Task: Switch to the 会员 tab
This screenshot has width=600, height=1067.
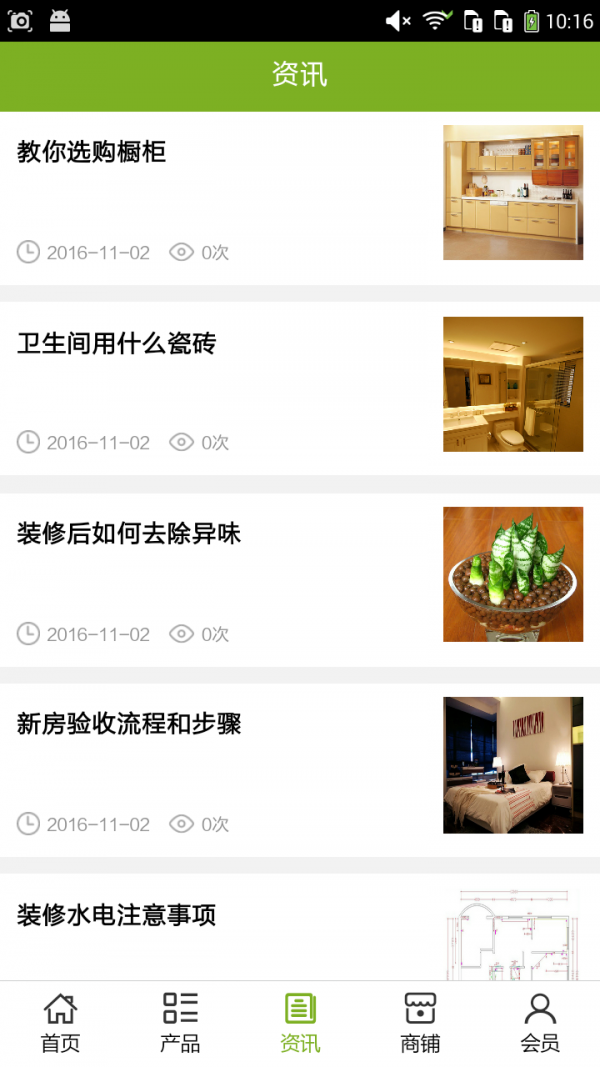Action: tap(540, 1023)
